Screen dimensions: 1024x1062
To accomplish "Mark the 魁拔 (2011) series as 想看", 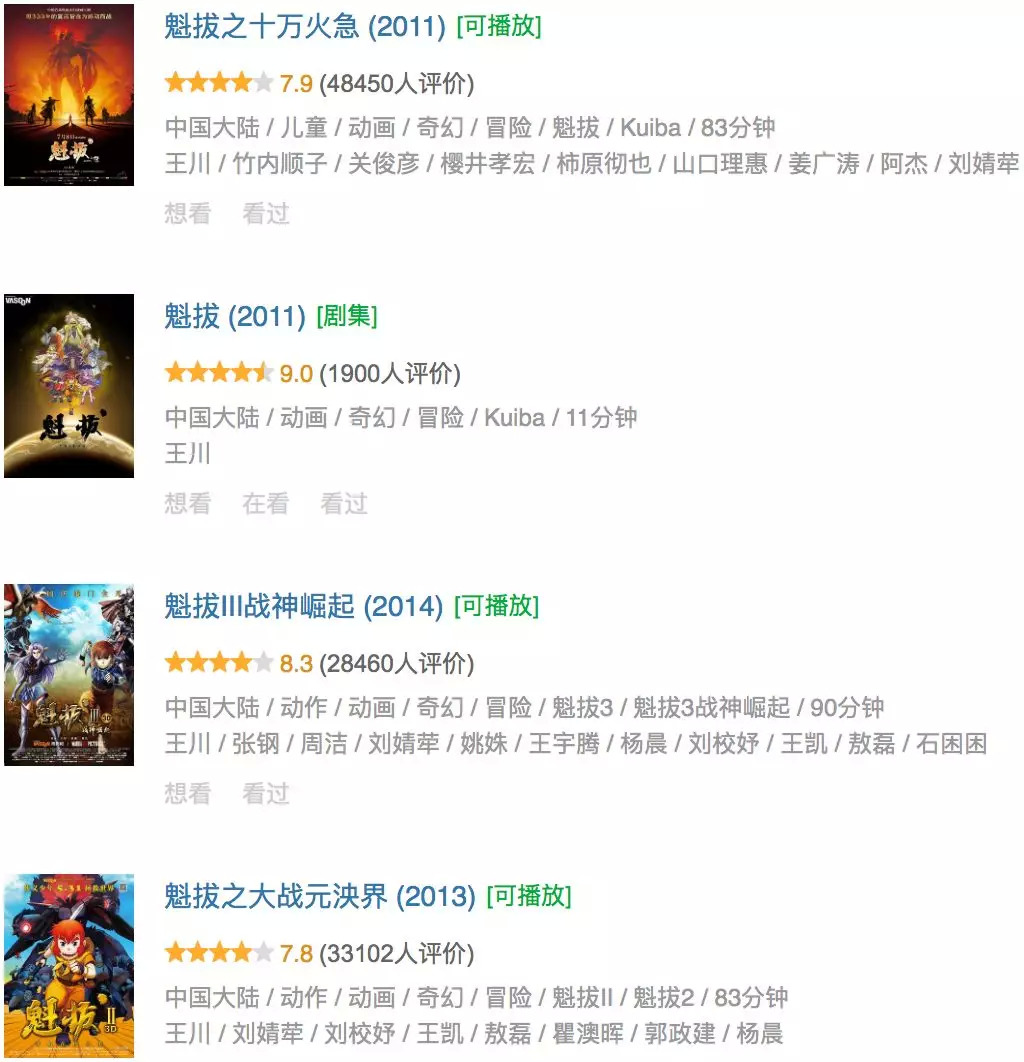I will coord(187,503).
